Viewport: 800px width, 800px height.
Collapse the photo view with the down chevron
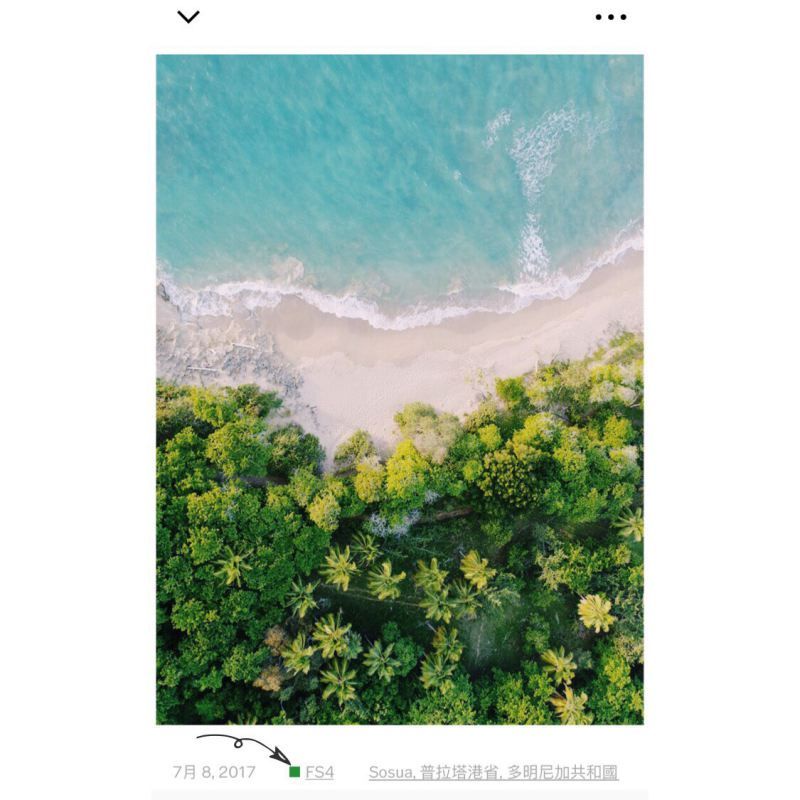188,17
